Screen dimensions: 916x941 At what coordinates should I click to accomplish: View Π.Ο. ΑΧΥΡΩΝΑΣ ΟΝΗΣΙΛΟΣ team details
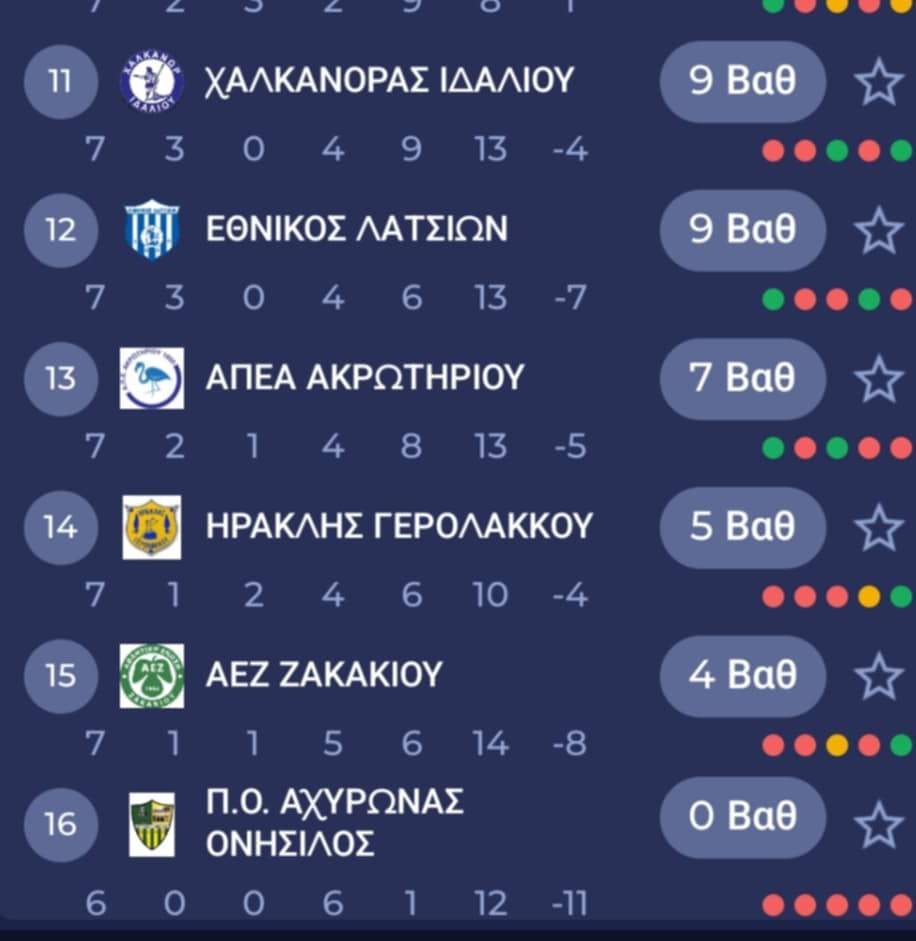(334, 823)
